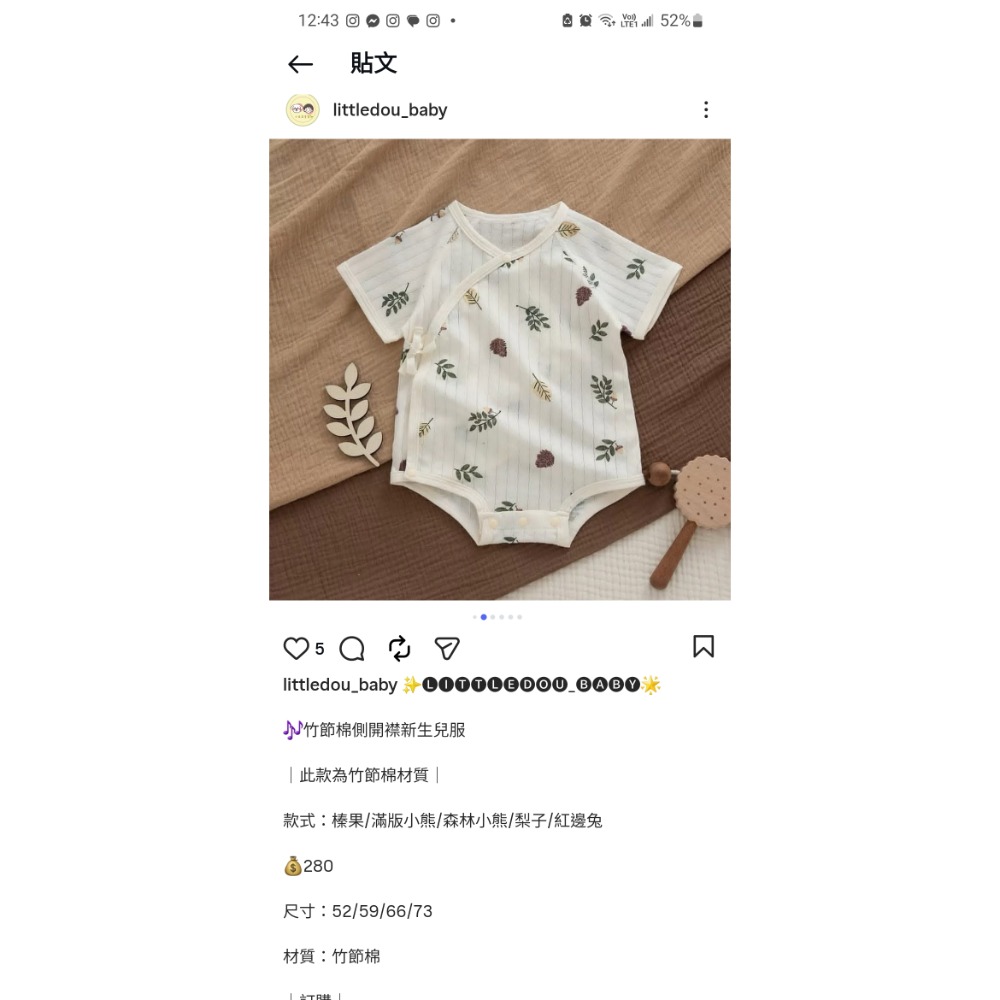The image size is (1000, 1000).
Task: Open littledou_baby profile picture
Action: coord(302,110)
